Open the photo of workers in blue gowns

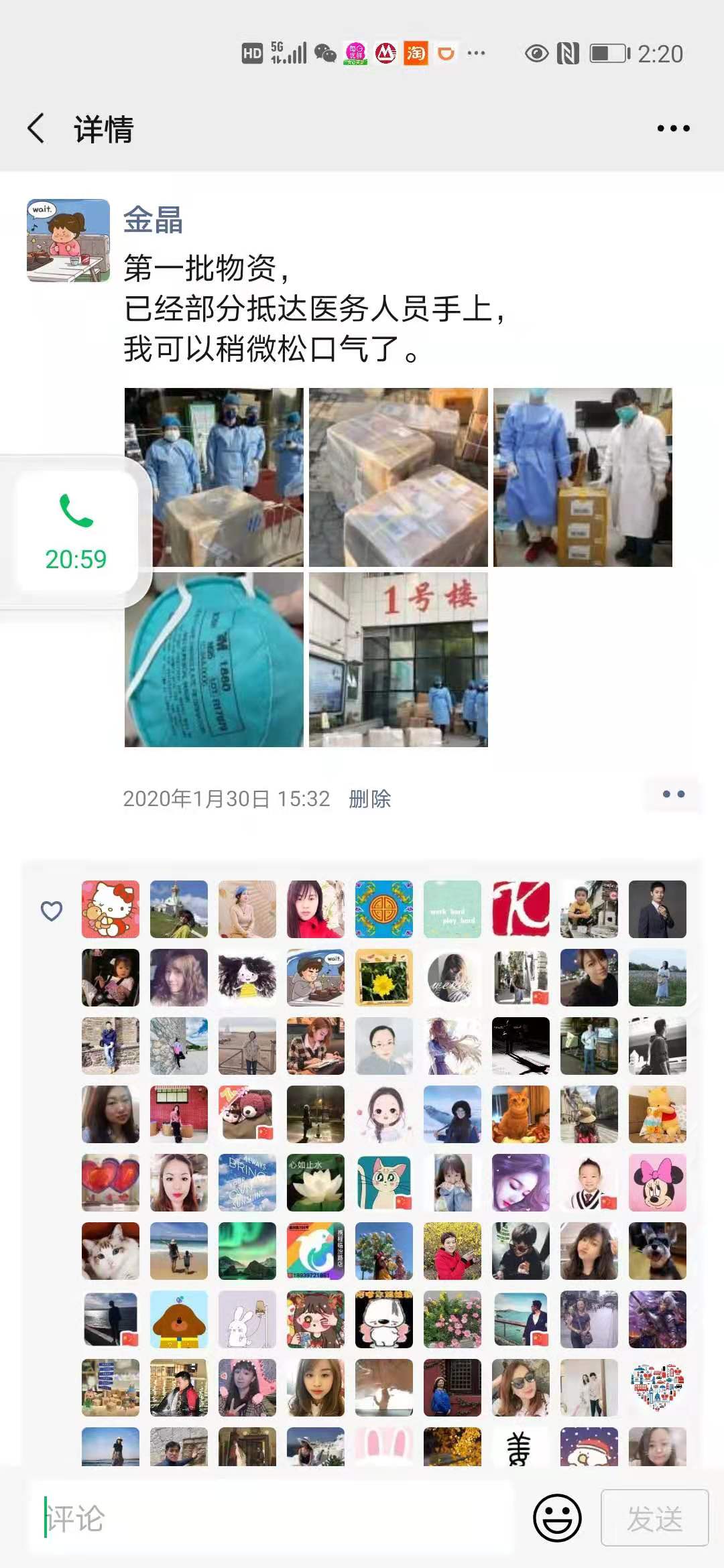click(x=214, y=477)
